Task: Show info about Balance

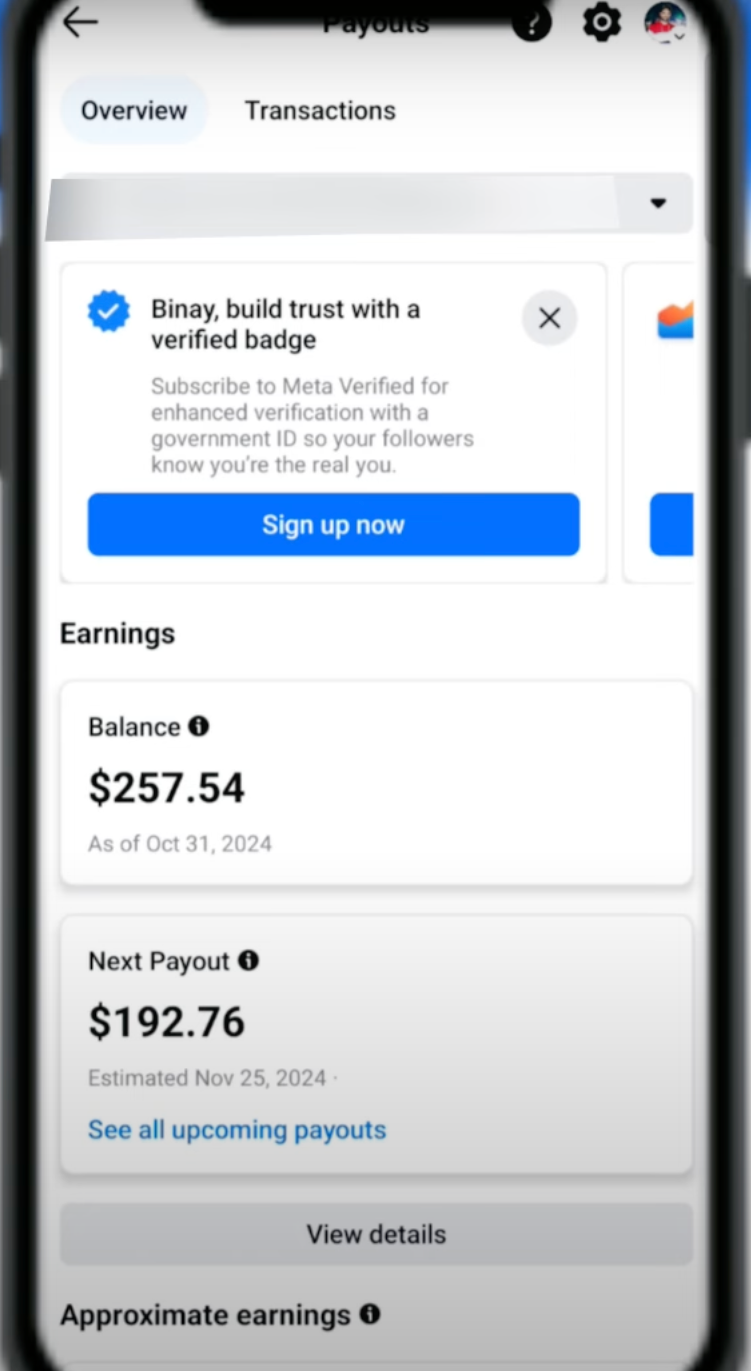Action: [199, 726]
